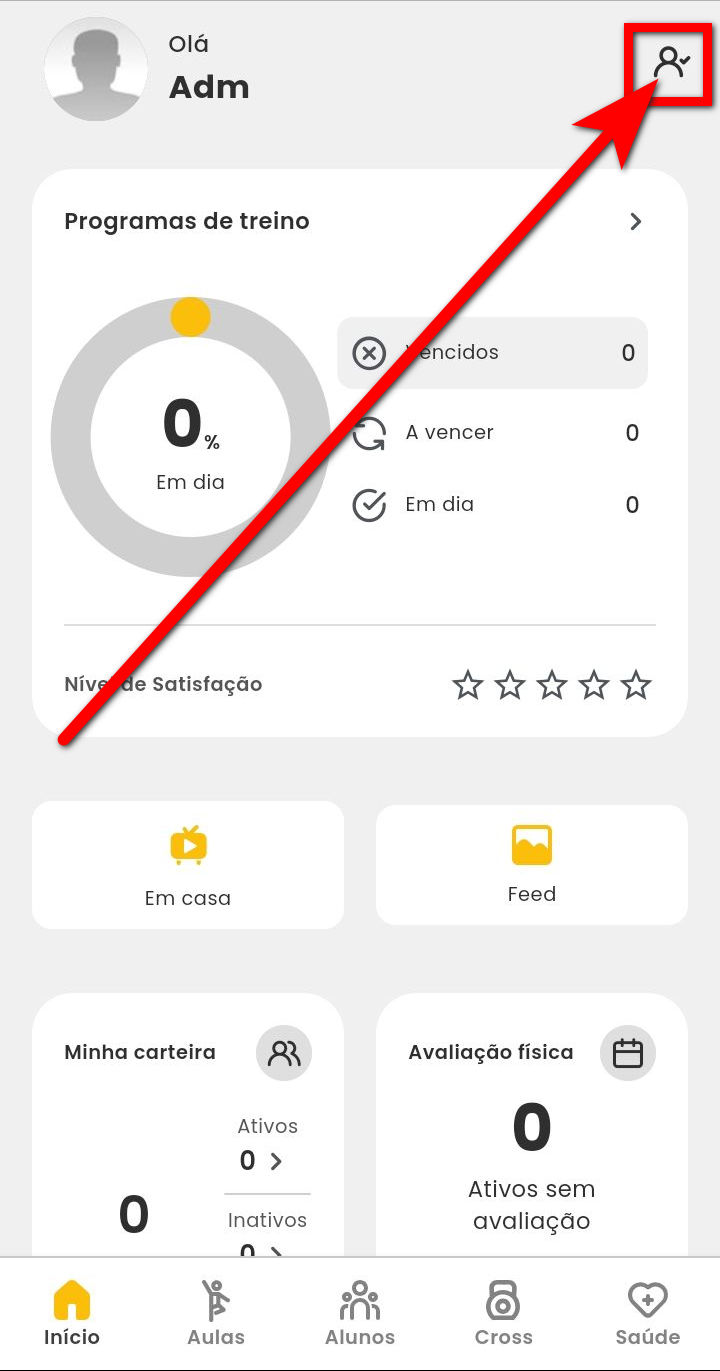
Task: Open the Cross tab
Action: coord(503,1314)
